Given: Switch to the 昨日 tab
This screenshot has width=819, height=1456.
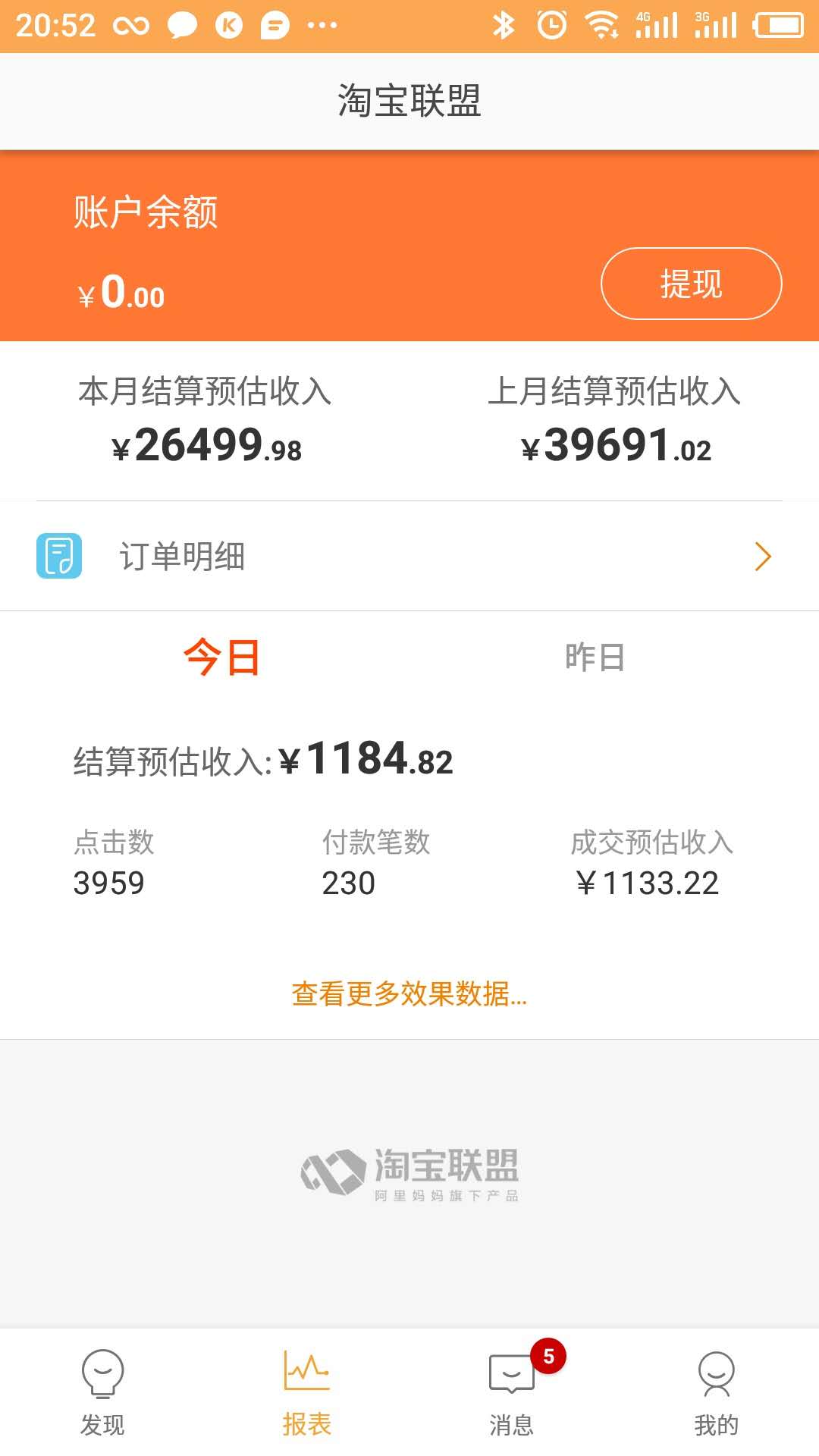Looking at the screenshot, I should 595,657.
